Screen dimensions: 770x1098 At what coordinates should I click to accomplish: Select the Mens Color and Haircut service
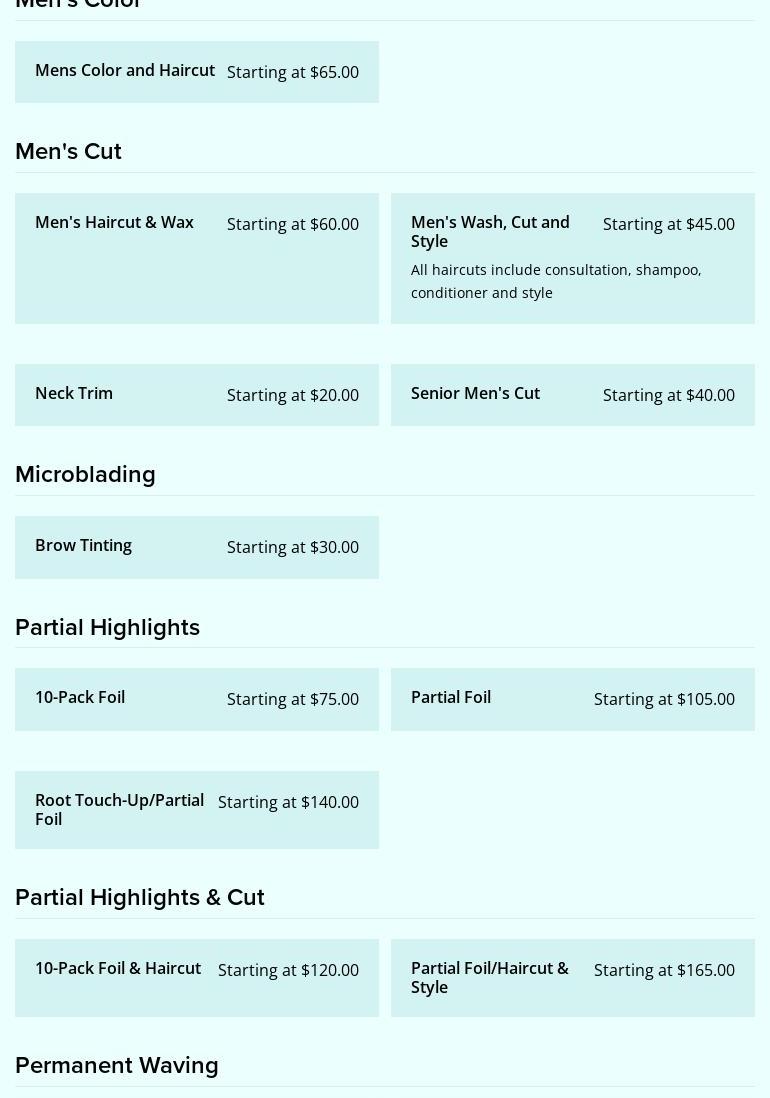click(x=197, y=72)
